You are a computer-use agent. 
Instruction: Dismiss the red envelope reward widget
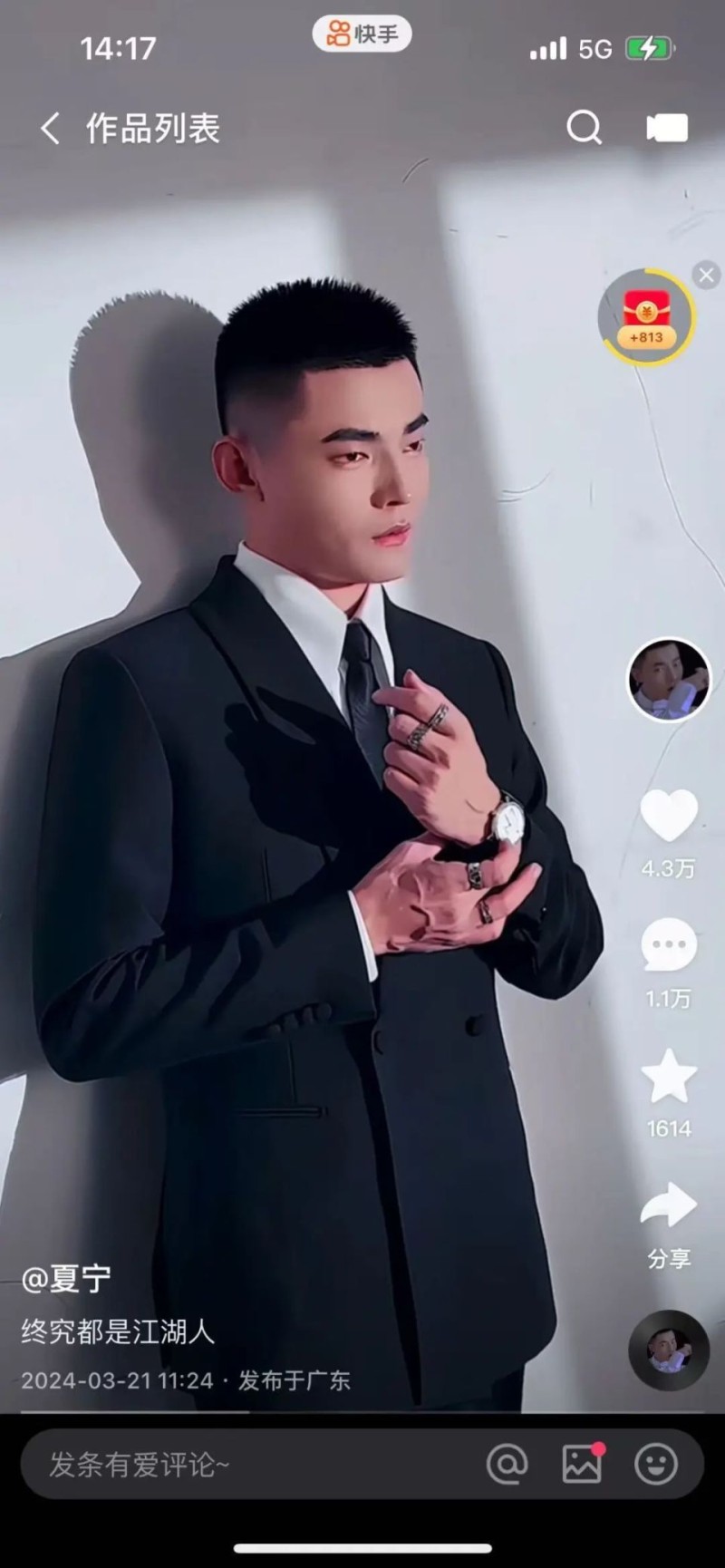click(x=707, y=276)
